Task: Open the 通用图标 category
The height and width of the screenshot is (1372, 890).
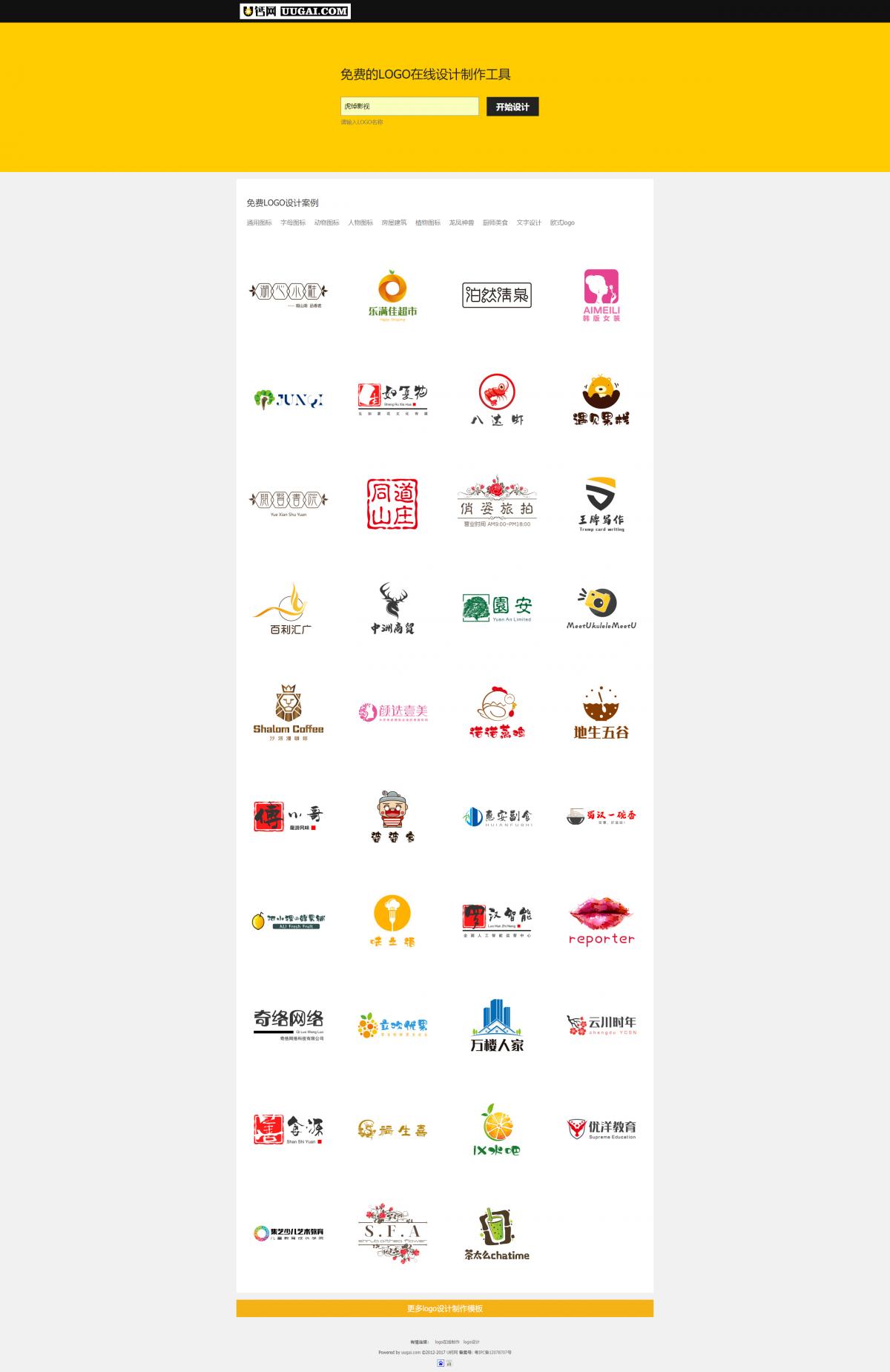Action: pos(260,222)
